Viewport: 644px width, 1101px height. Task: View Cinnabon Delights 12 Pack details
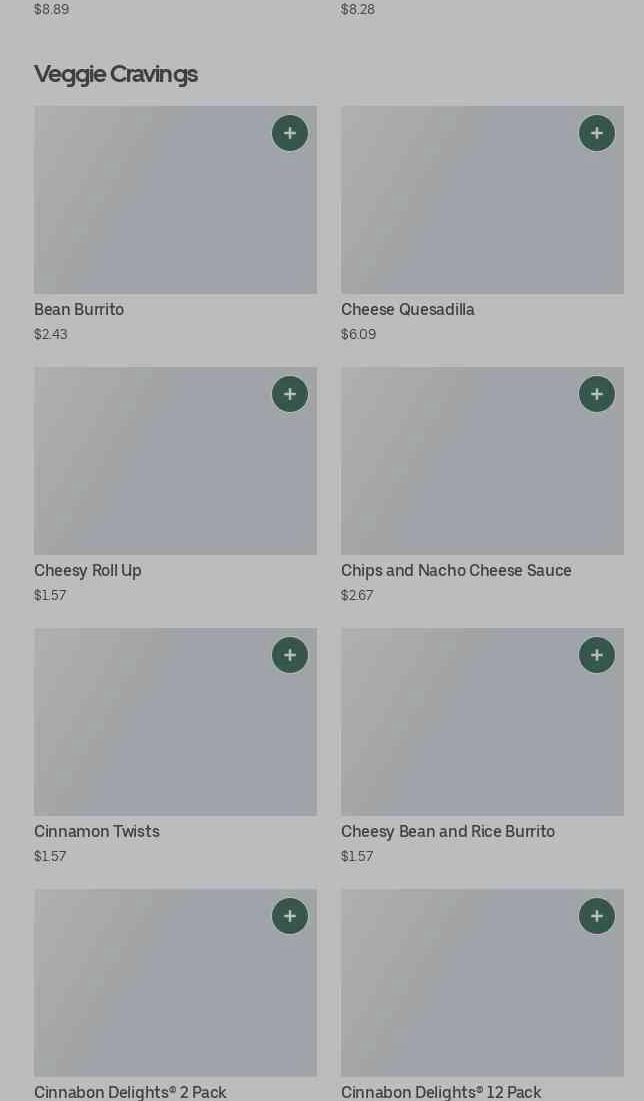460,1000
